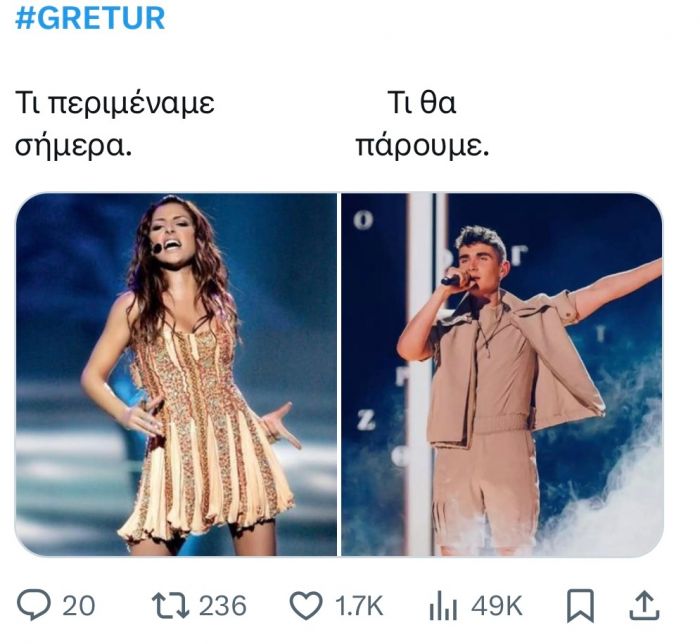This screenshot has width=700, height=644.
Task: Repost this tweet with 236 reposts
Action: 168,605
